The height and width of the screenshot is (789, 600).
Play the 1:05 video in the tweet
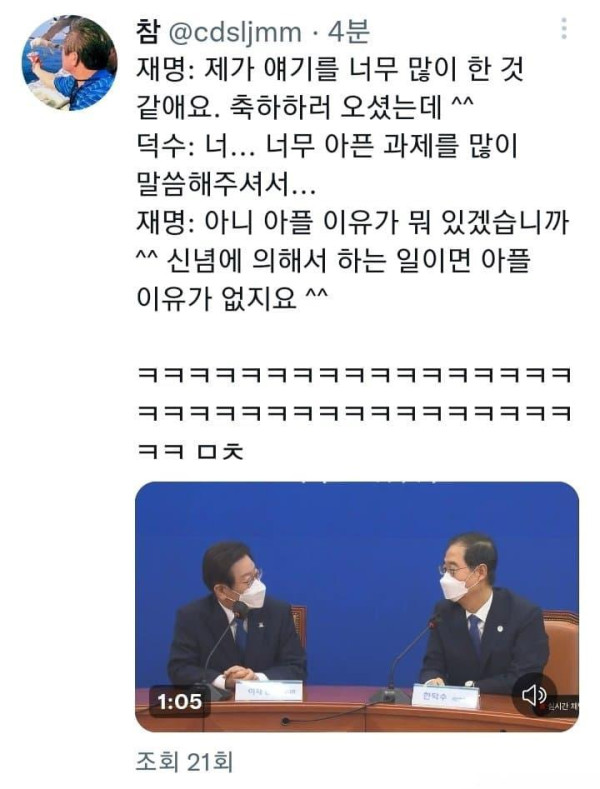point(356,606)
